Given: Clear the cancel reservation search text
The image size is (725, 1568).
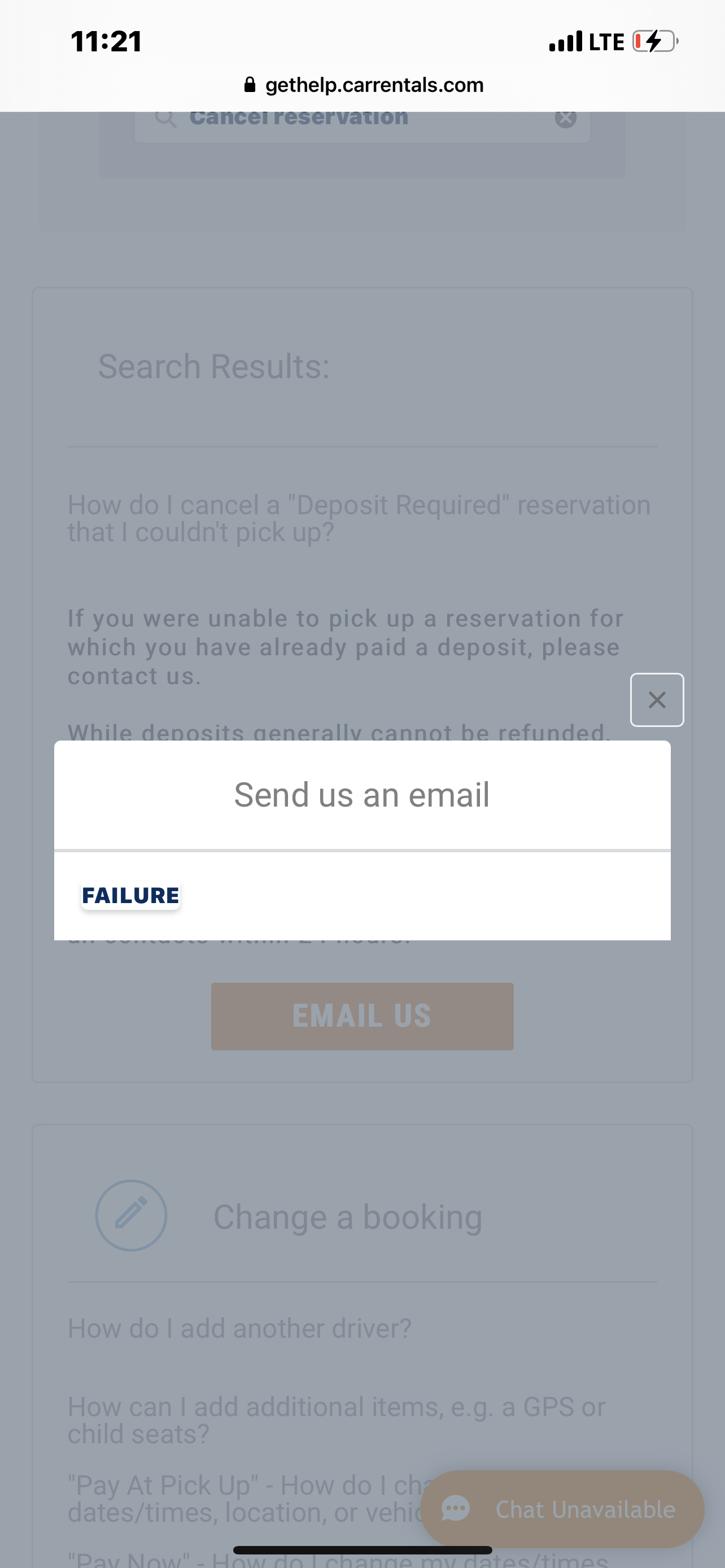Looking at the screenshot, I should pyautogui.click(x=566, y=118).
